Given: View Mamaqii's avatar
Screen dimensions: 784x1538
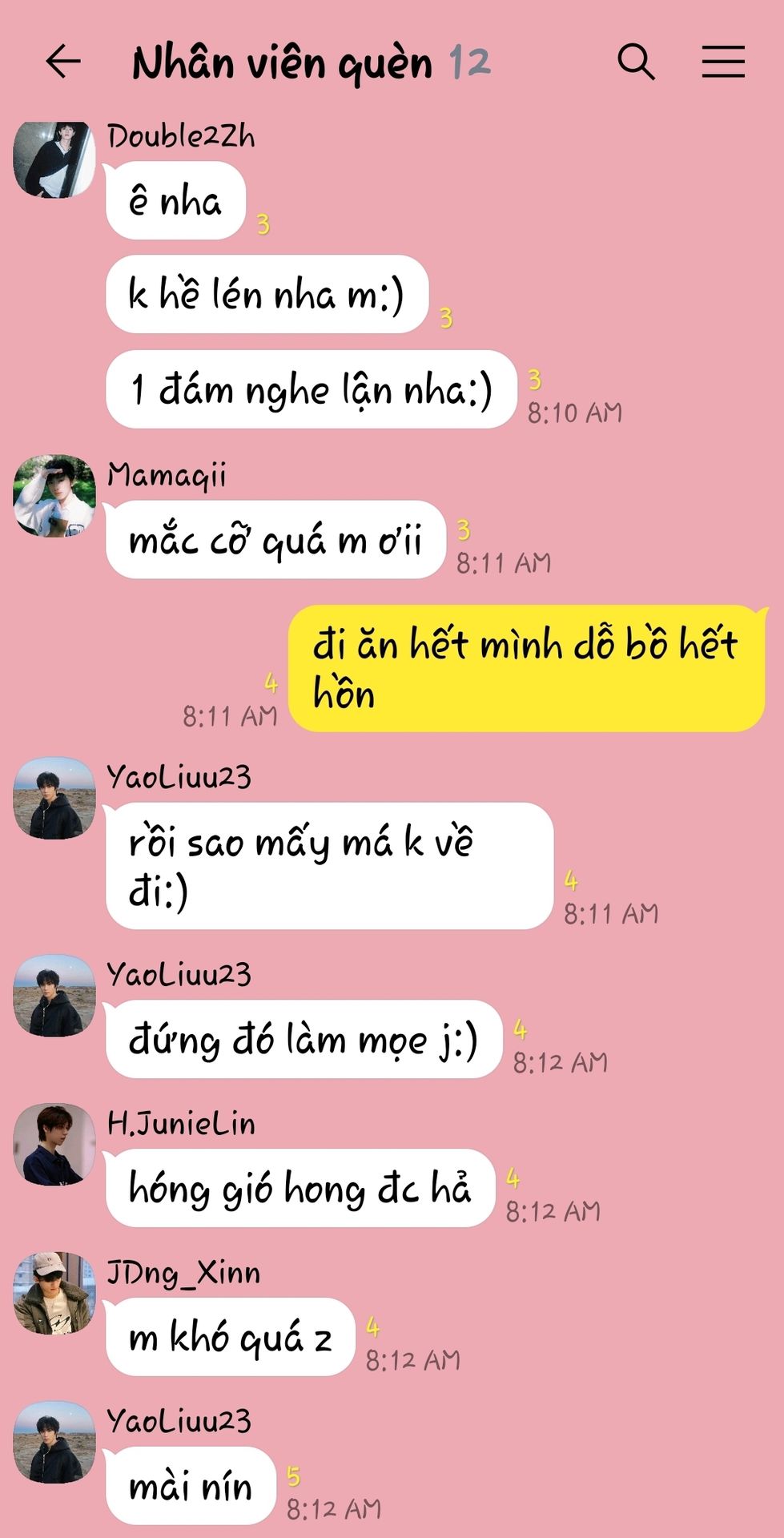Looking at the screenshot, I should 54,496.
